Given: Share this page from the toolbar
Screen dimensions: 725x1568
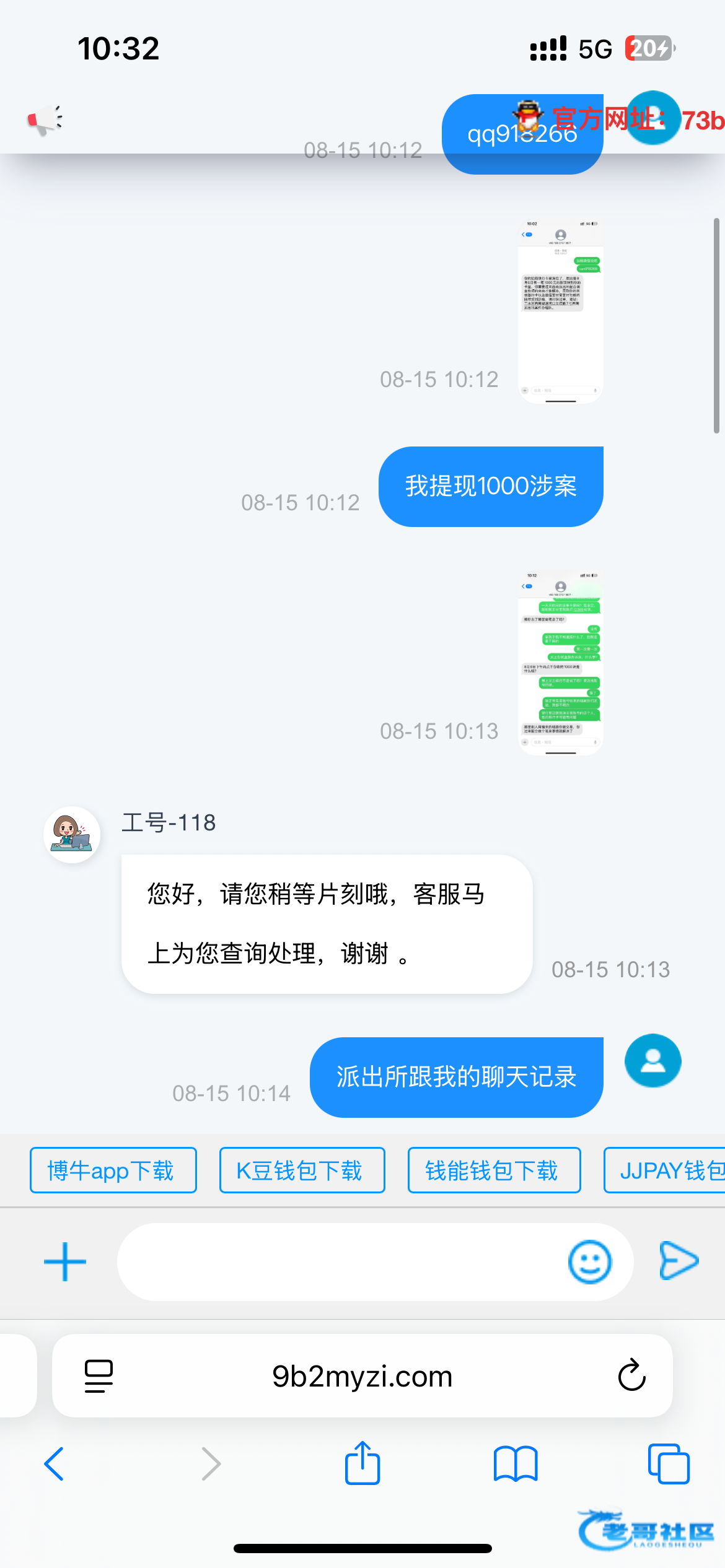Looking at the screenshot, I should (x=362, y=1463).
